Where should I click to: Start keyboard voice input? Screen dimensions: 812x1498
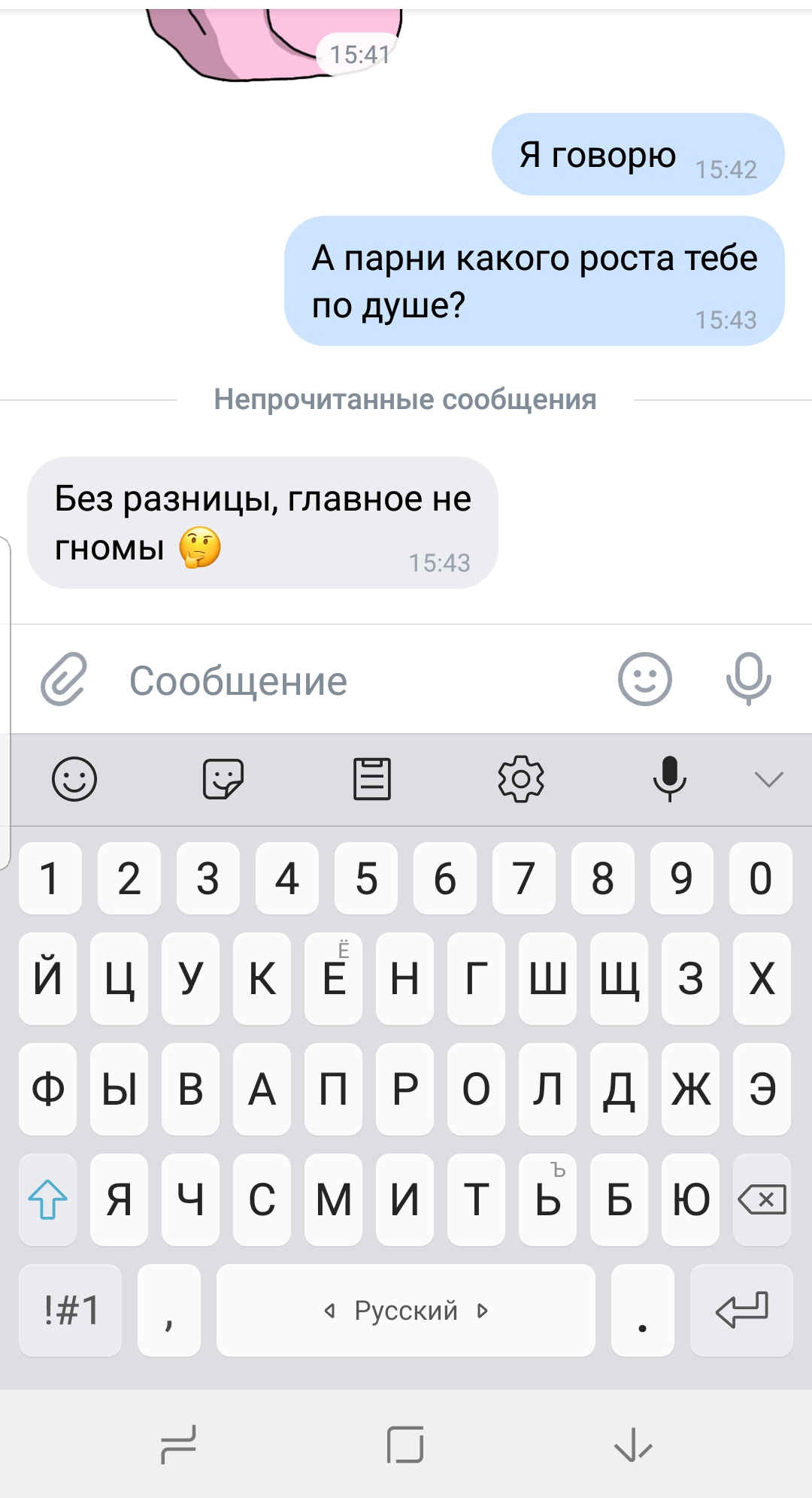coord(669,779)
